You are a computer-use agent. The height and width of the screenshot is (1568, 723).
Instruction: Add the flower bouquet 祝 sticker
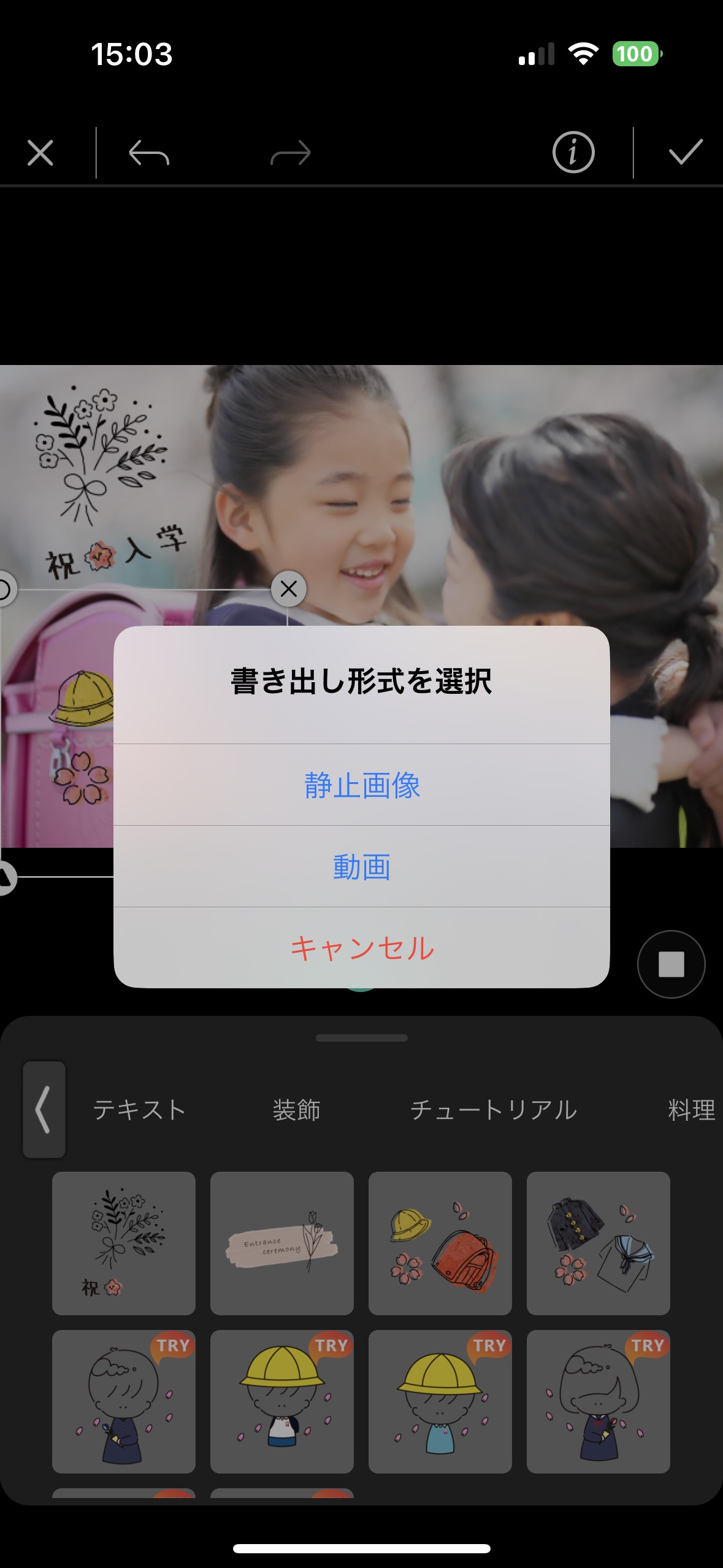click(x=124, y=1243)
